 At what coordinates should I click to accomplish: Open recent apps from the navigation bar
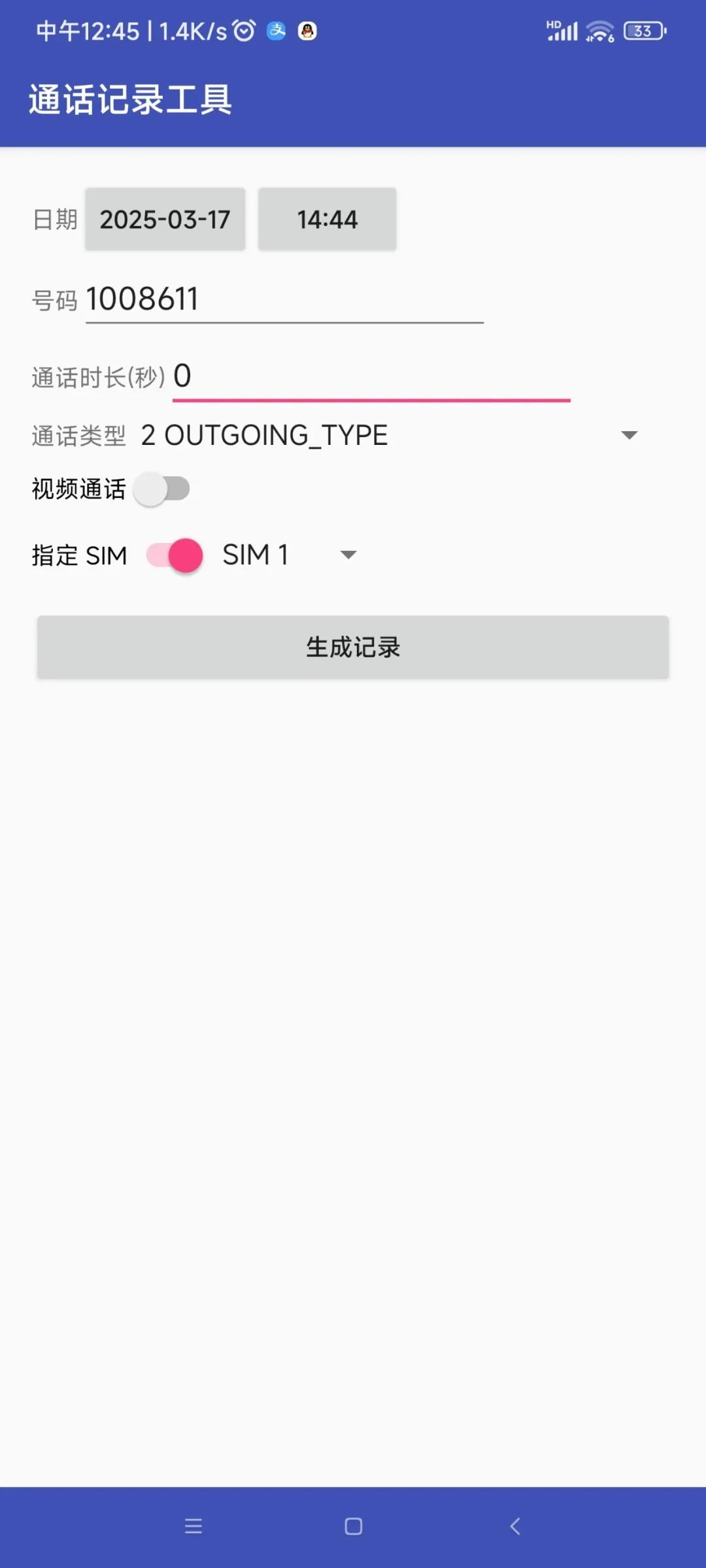point(193,1526)
